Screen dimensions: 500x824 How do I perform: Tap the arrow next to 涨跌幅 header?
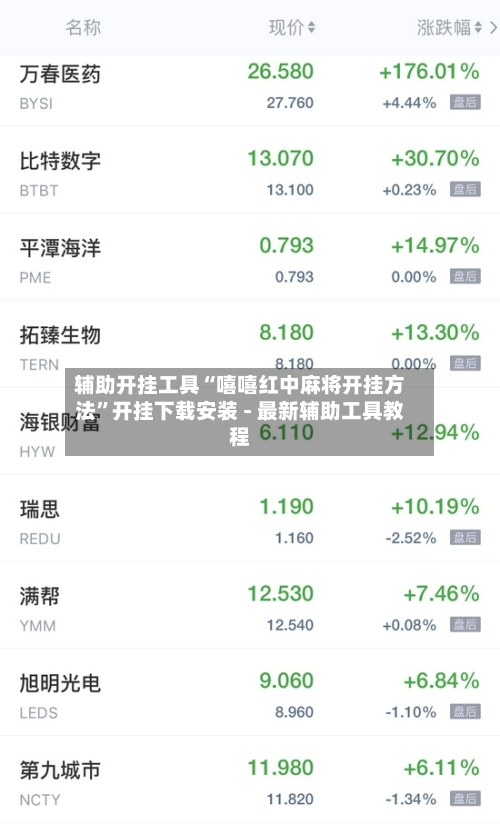tap(494, 27)
